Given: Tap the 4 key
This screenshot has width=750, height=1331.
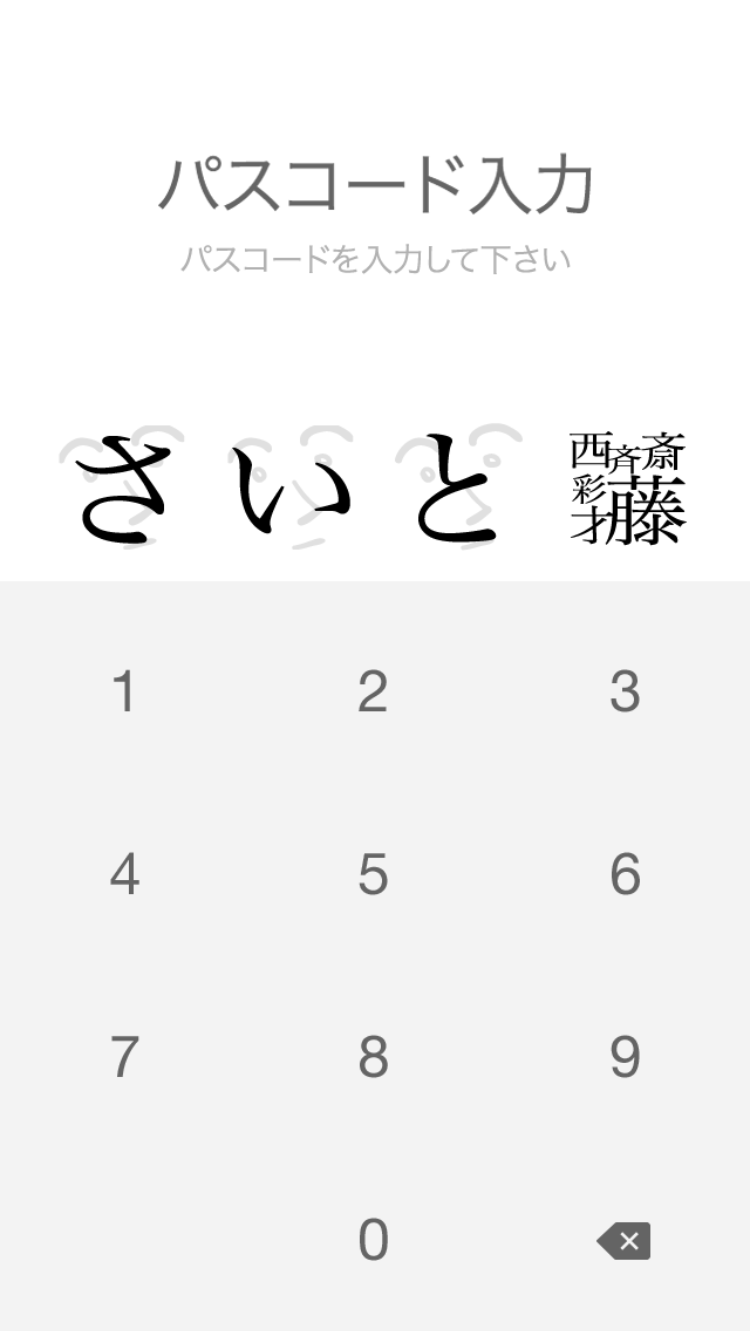Looking at the screenshot, I should pos(124,875).
